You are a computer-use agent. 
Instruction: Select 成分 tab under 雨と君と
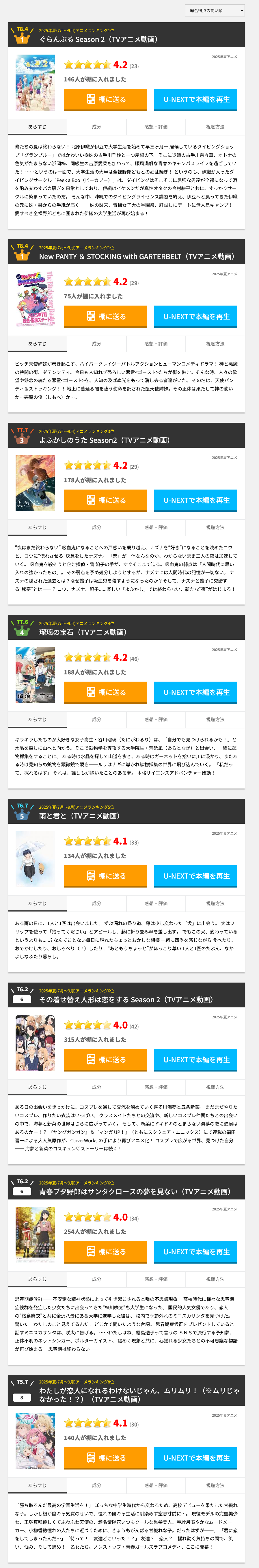97,903
